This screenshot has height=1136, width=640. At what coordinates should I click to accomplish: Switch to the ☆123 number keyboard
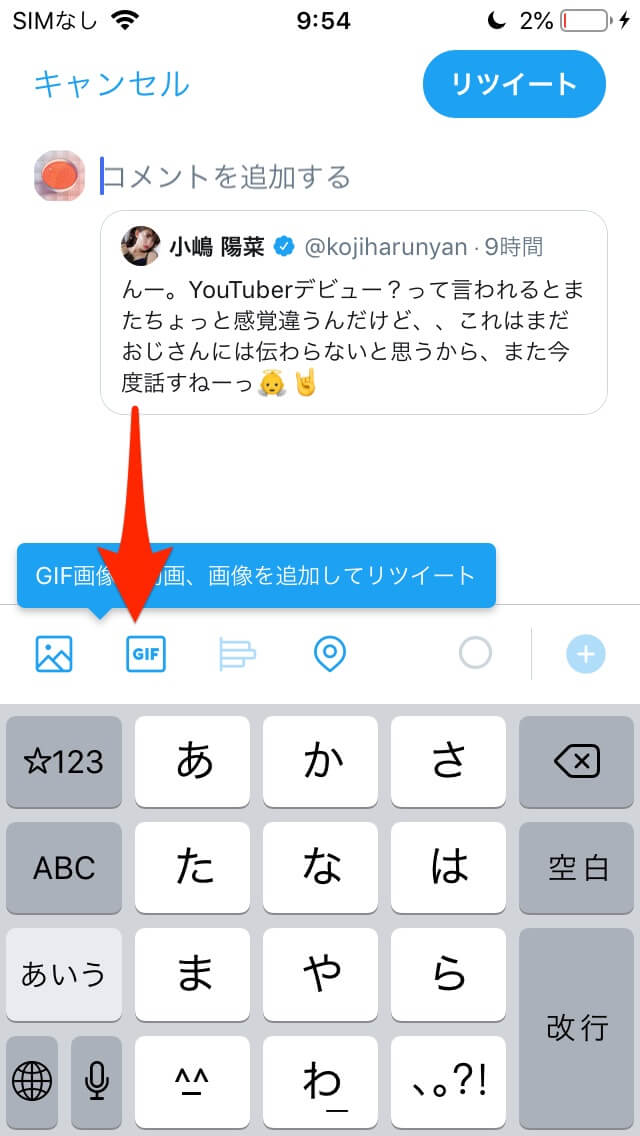[x=64, y=762]
